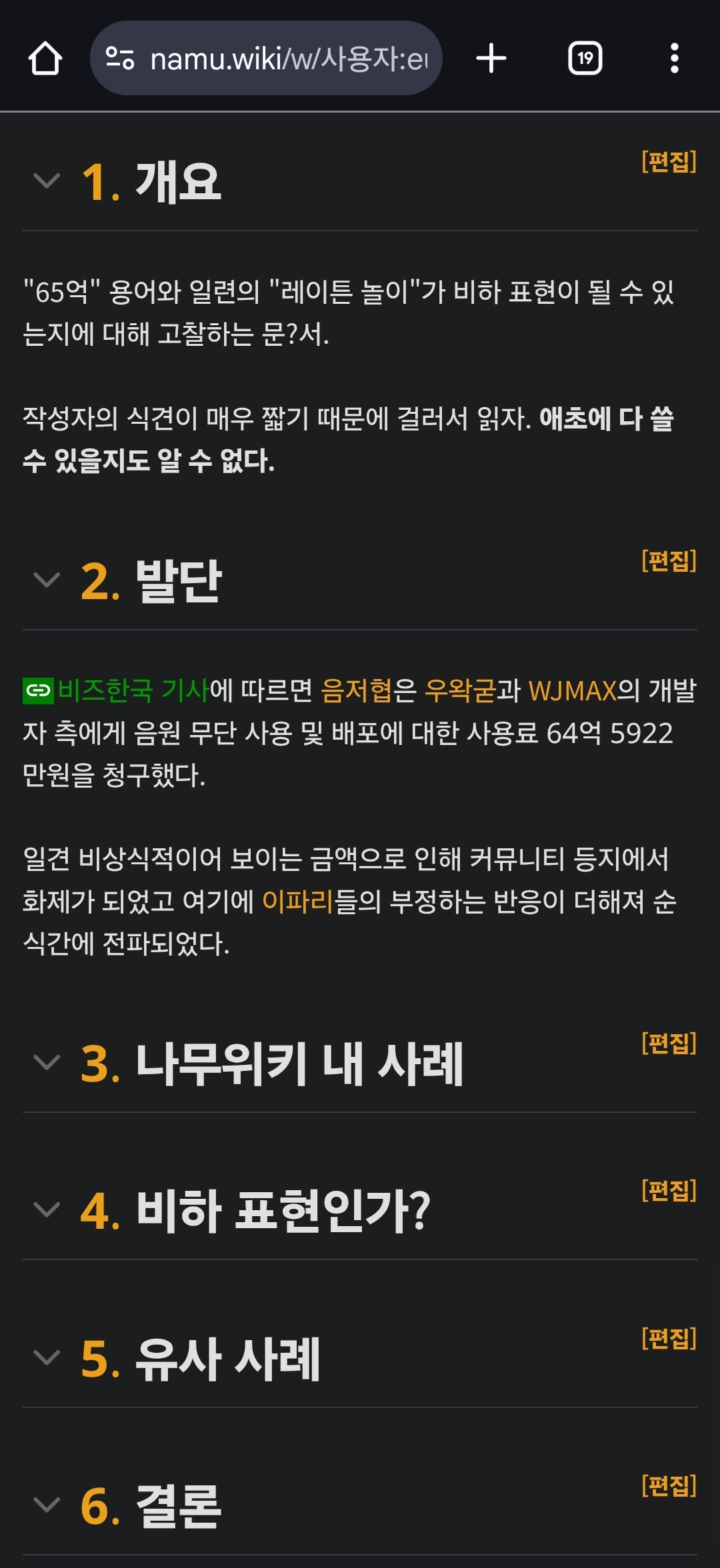720x1568 pixels.
Task: Open a new browser tab
Action: [491, 58]
